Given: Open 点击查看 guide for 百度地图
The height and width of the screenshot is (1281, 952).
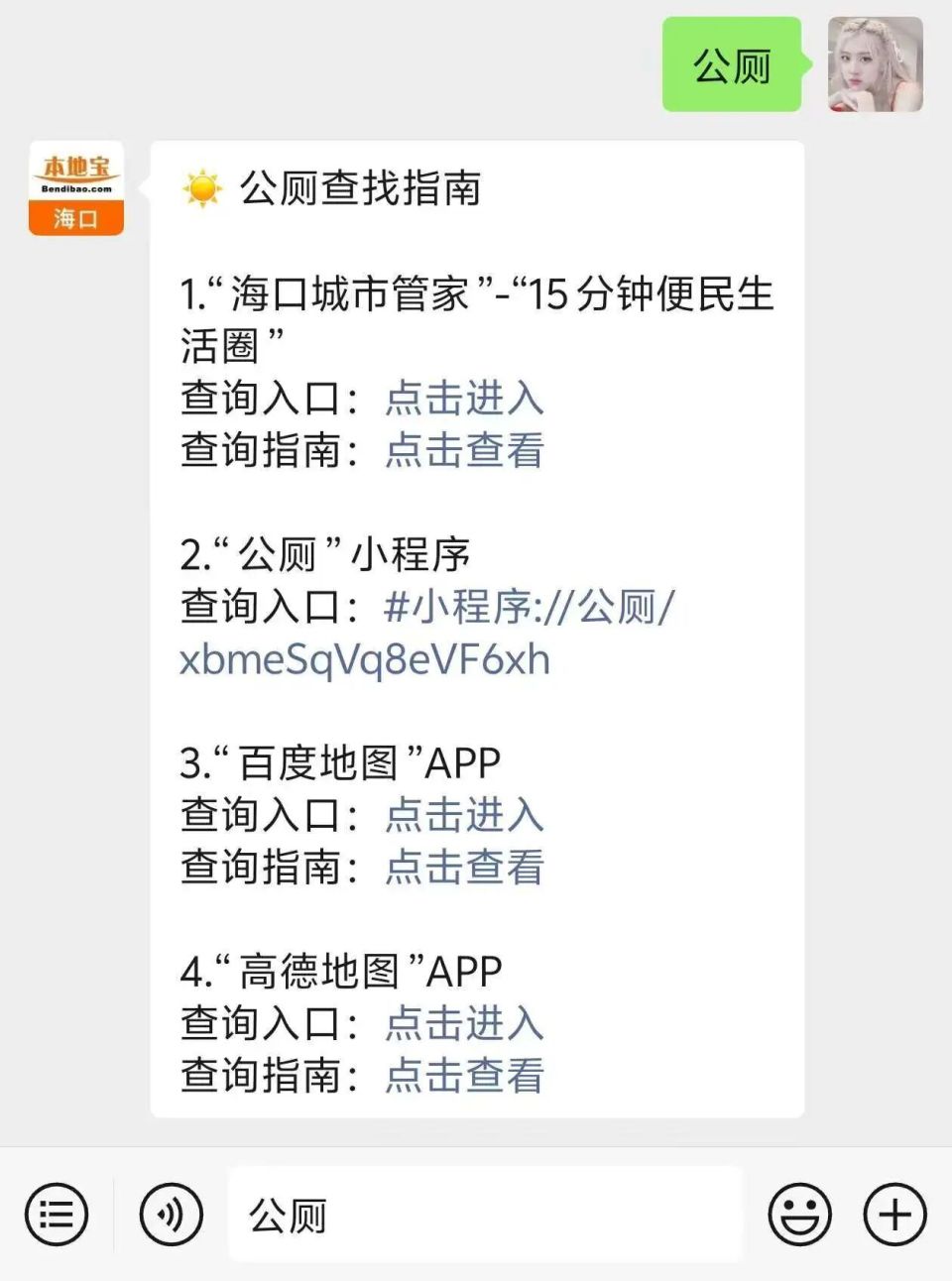Looking at the screenshot, I should tap(464, 868).
